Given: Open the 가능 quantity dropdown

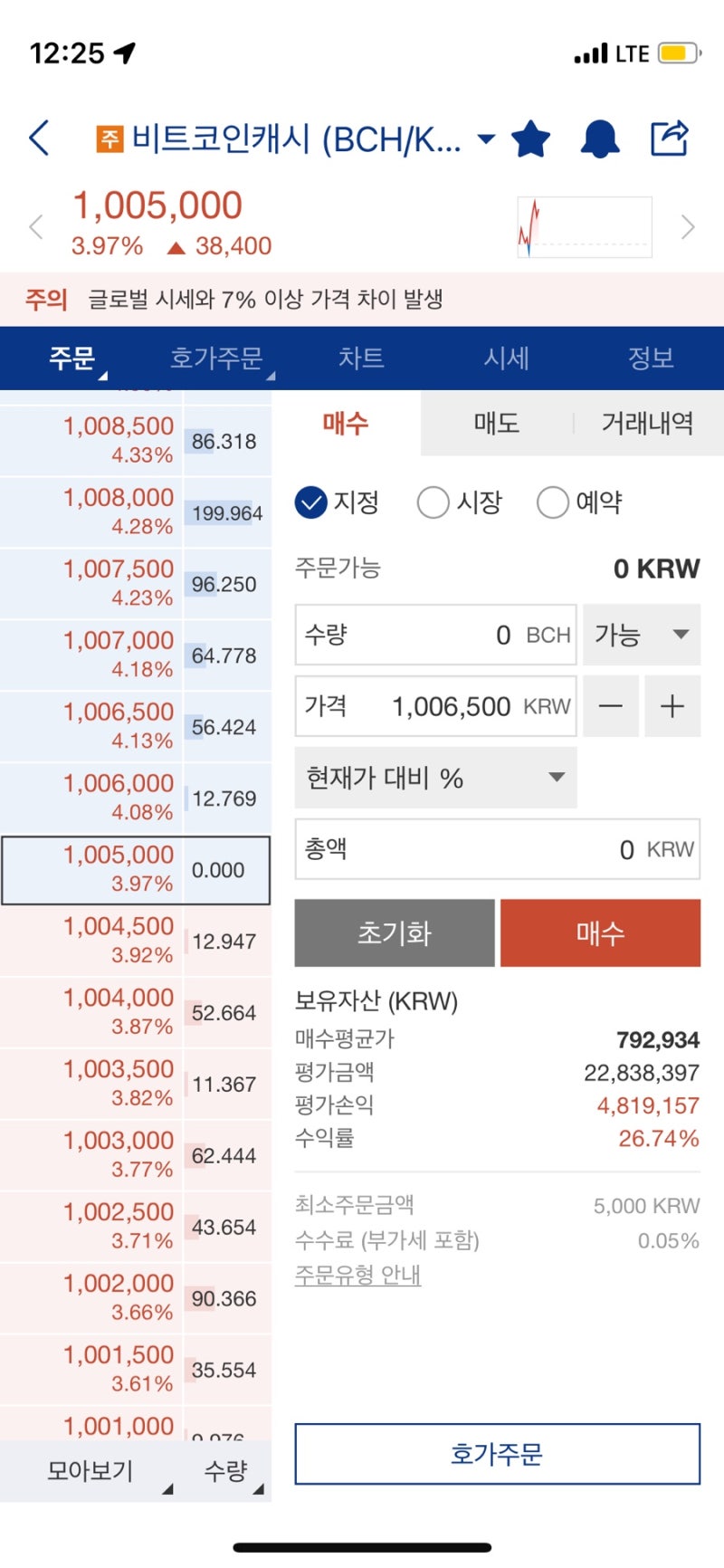Looking at the screenshot, I should pyautogui.click(x=642, y=636).
